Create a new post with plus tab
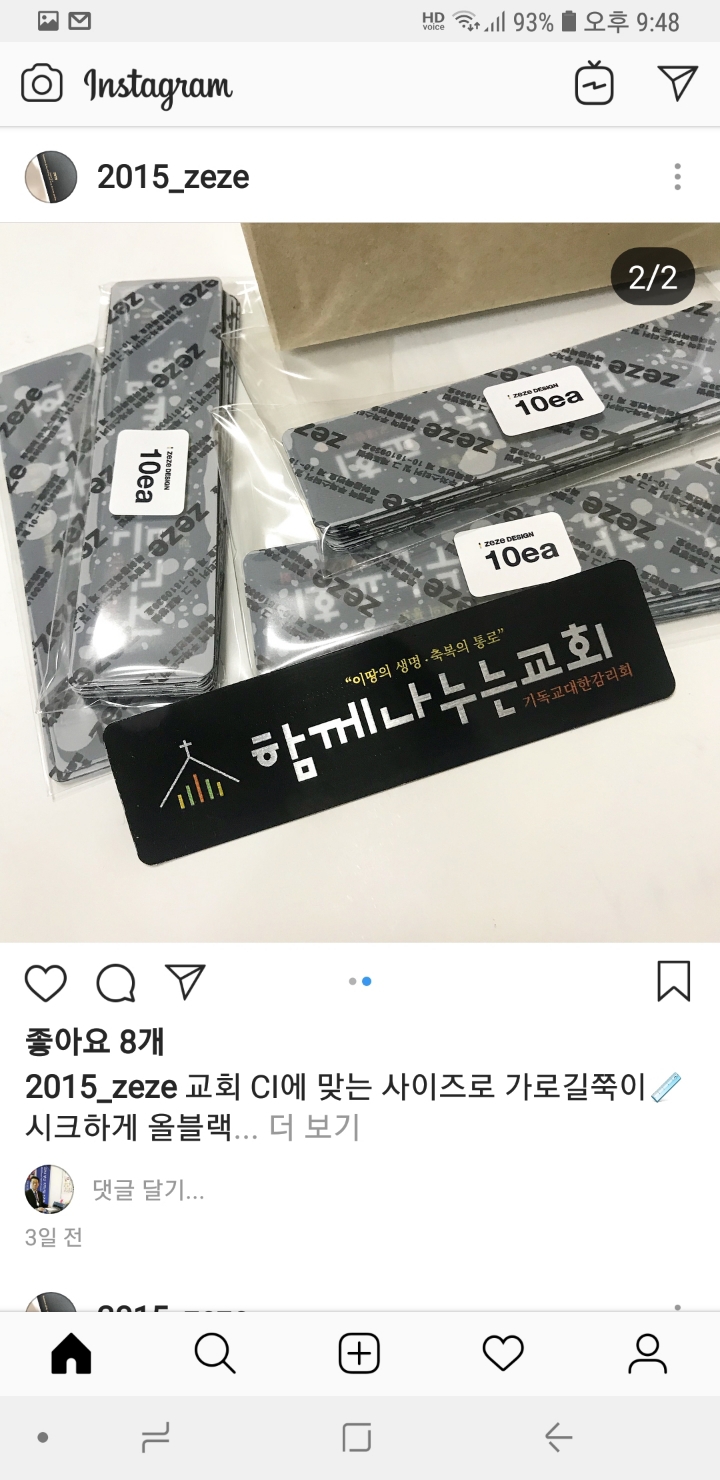 tap(359, 1354)
